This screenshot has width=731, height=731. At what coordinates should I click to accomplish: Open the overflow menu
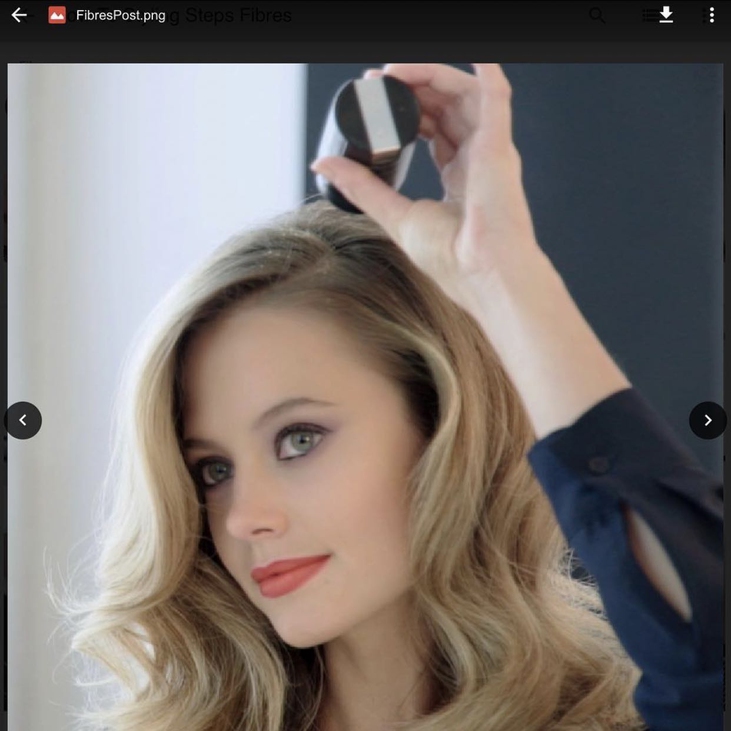tap(711, 15)
